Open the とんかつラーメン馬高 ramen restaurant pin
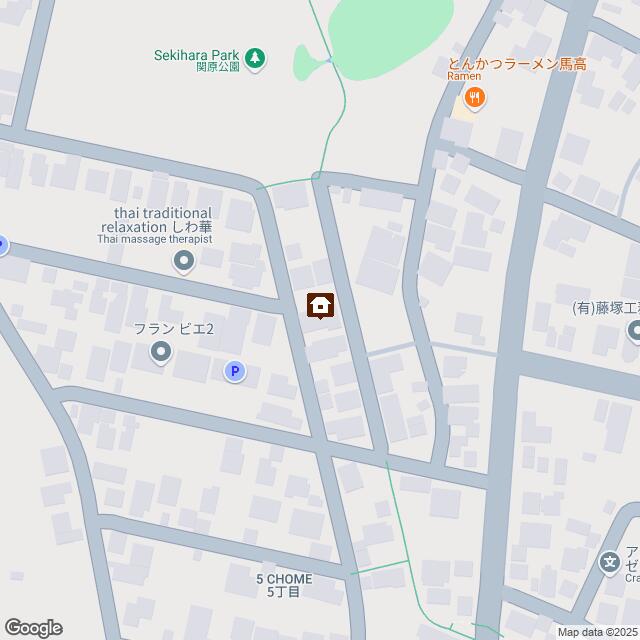 point(475,97)
